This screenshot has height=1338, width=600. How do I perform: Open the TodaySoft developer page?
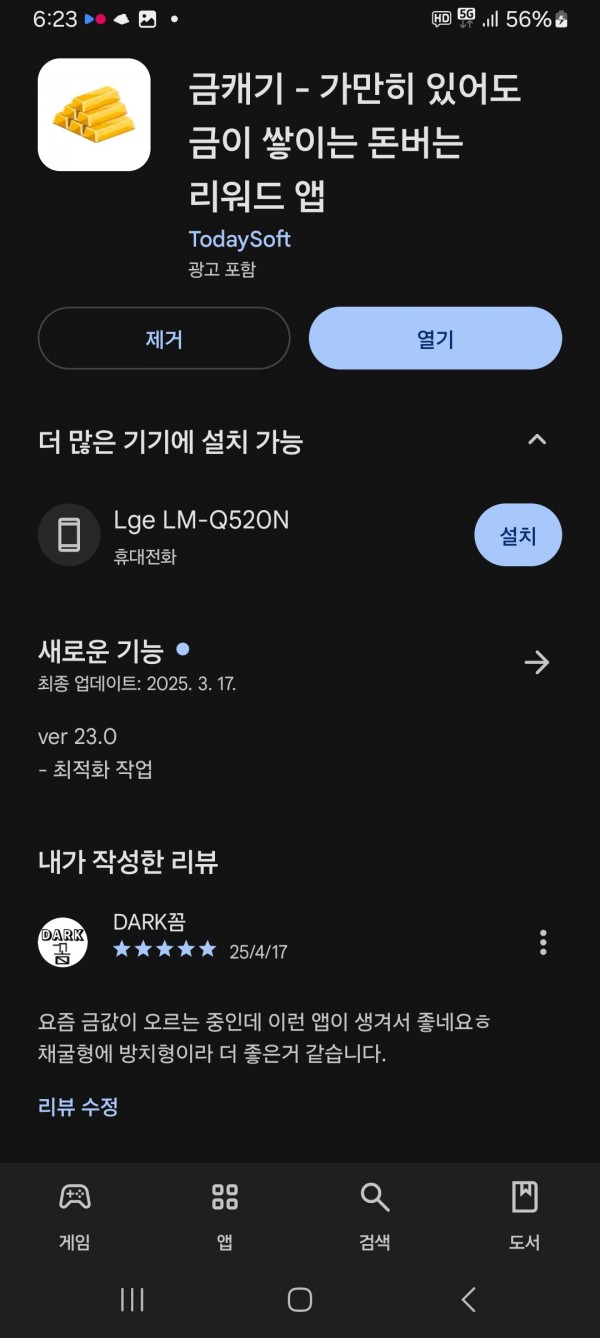[x=239, y=239]
